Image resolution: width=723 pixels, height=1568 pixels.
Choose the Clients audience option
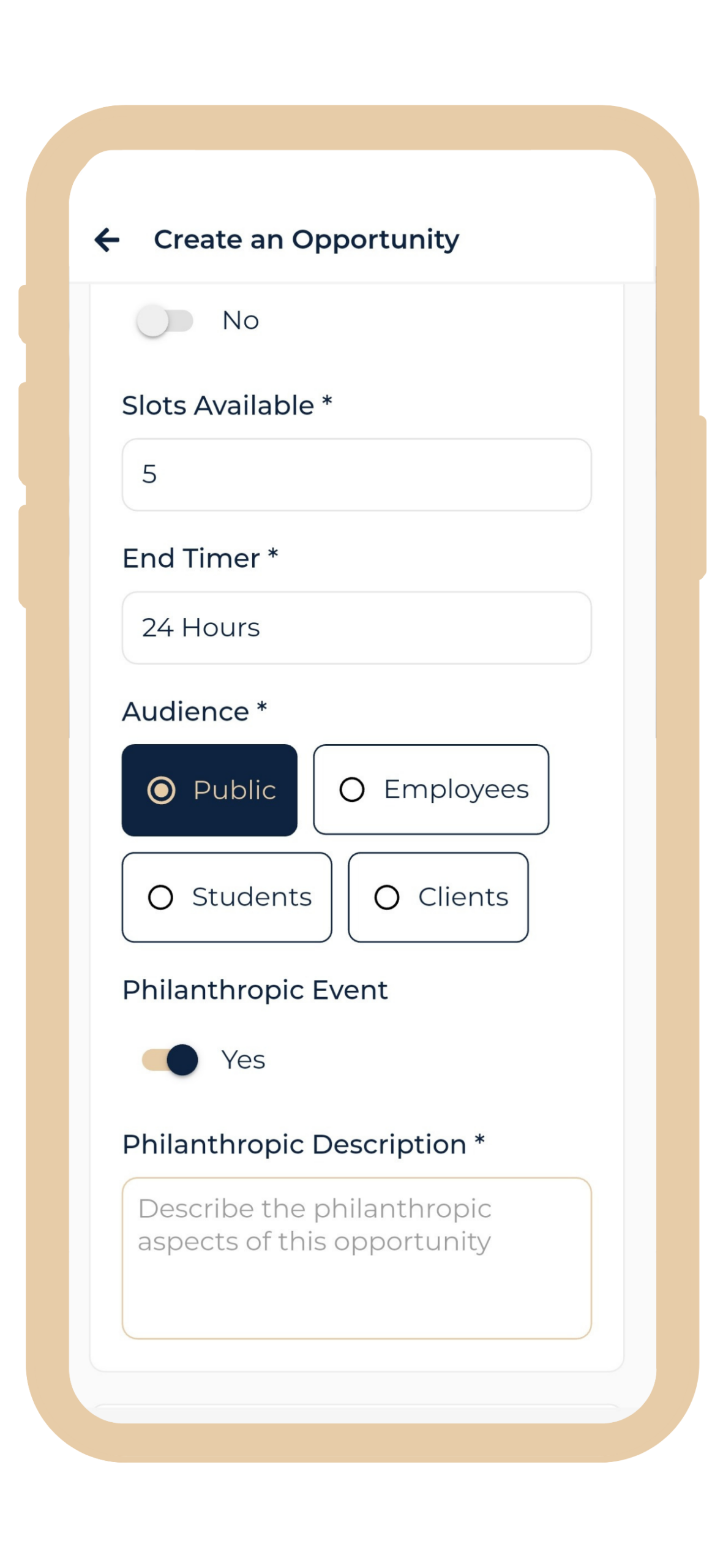click(x=438, y=897)
